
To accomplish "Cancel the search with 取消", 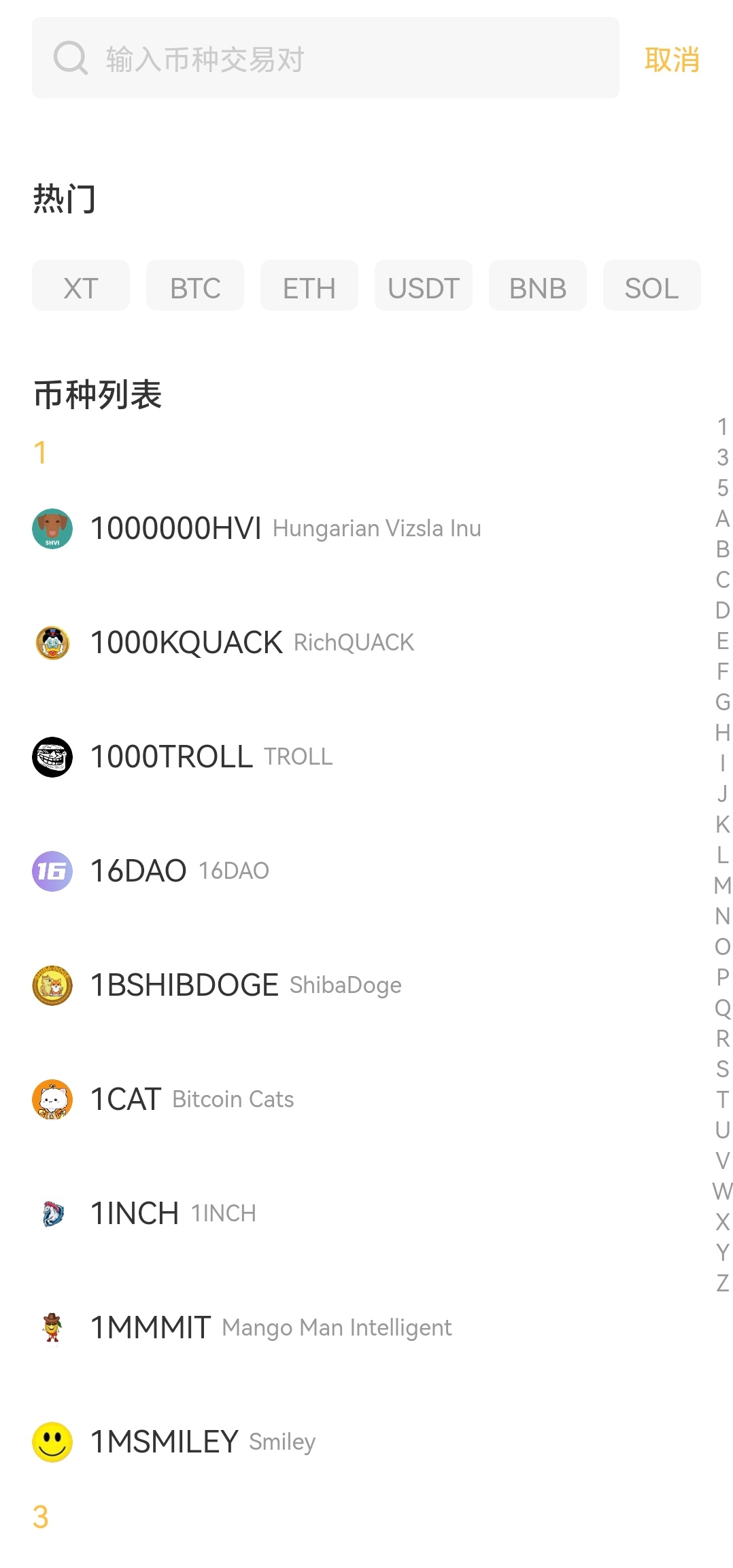I will click(671, 60).
